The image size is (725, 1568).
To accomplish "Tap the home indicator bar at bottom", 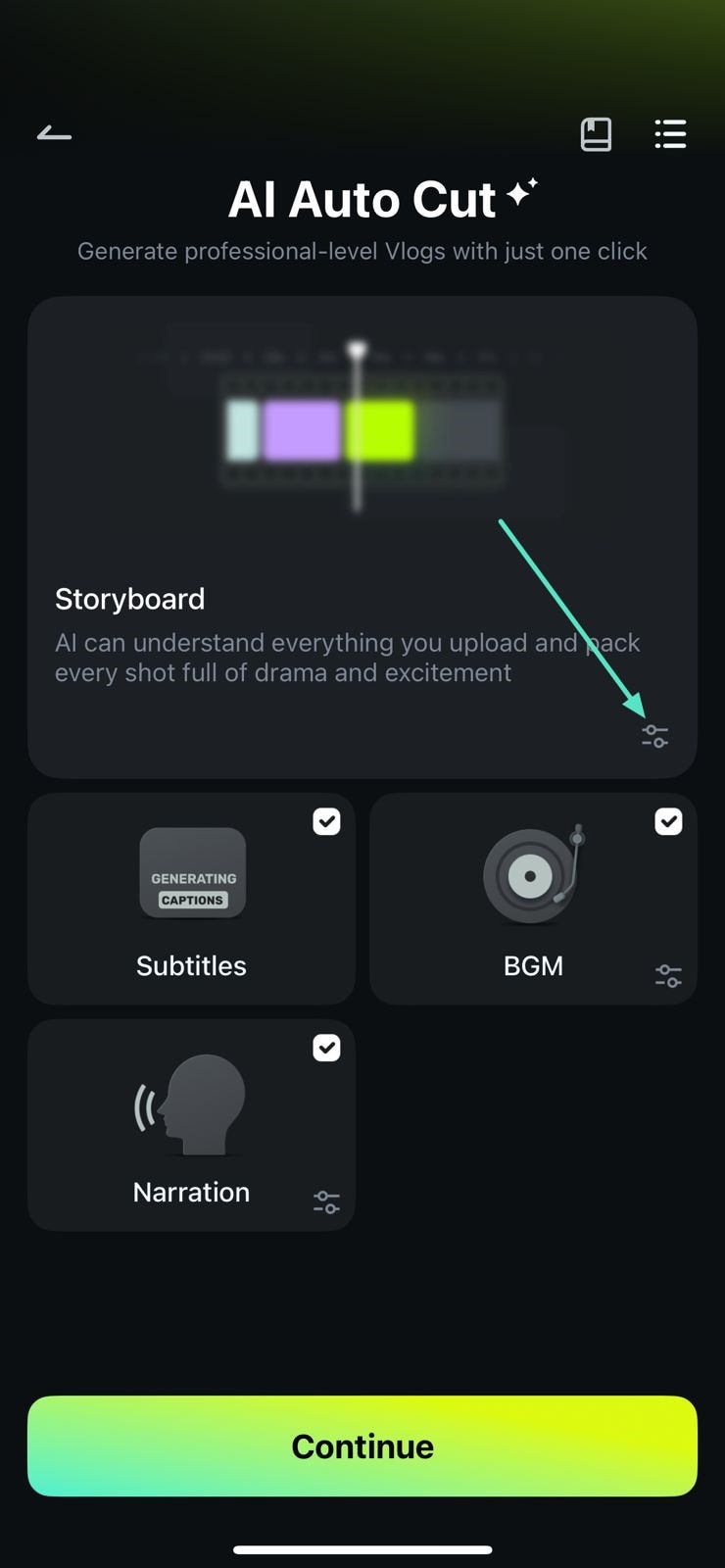I will point(362,1550).
